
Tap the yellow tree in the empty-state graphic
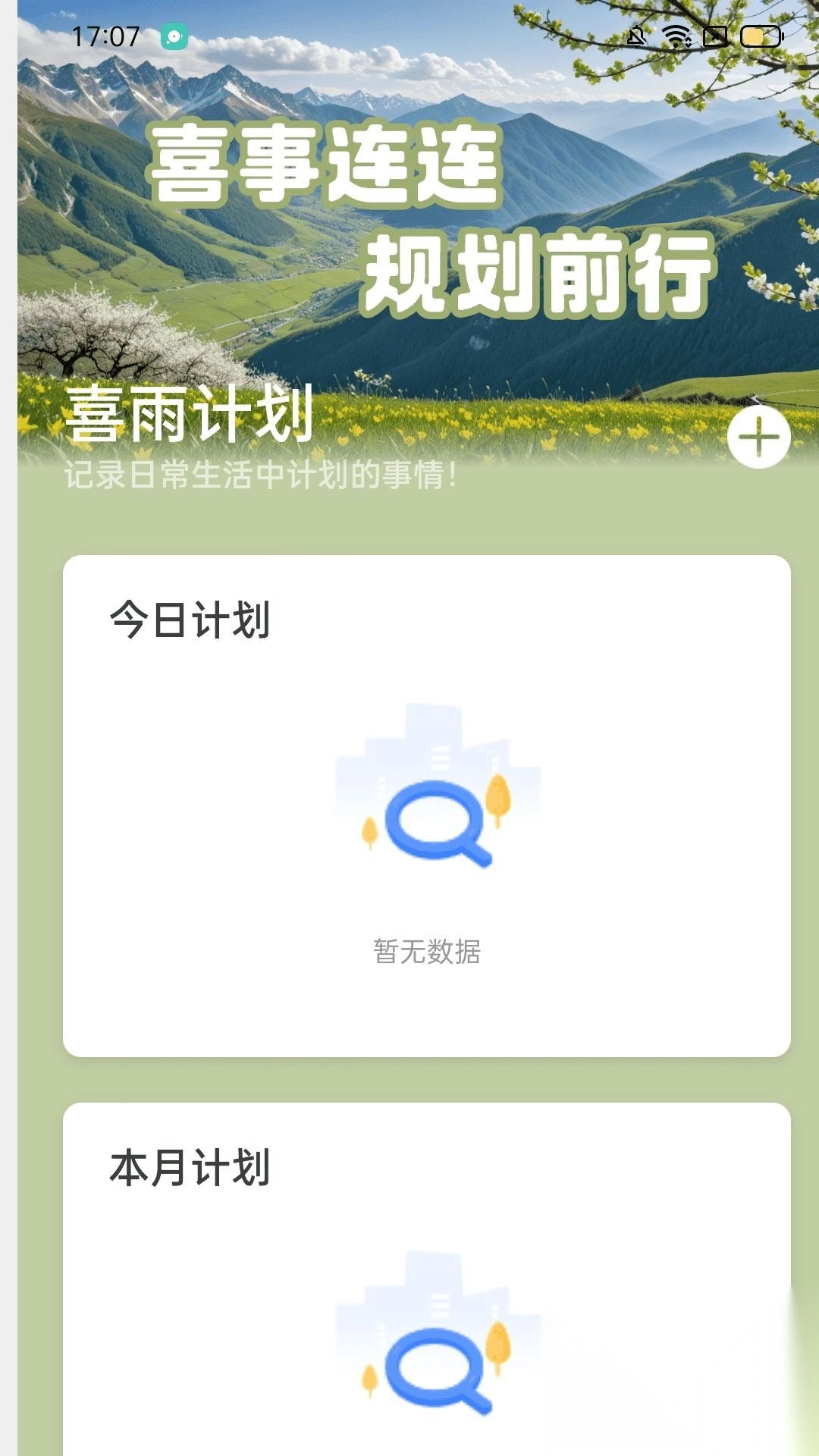(500, 795)
